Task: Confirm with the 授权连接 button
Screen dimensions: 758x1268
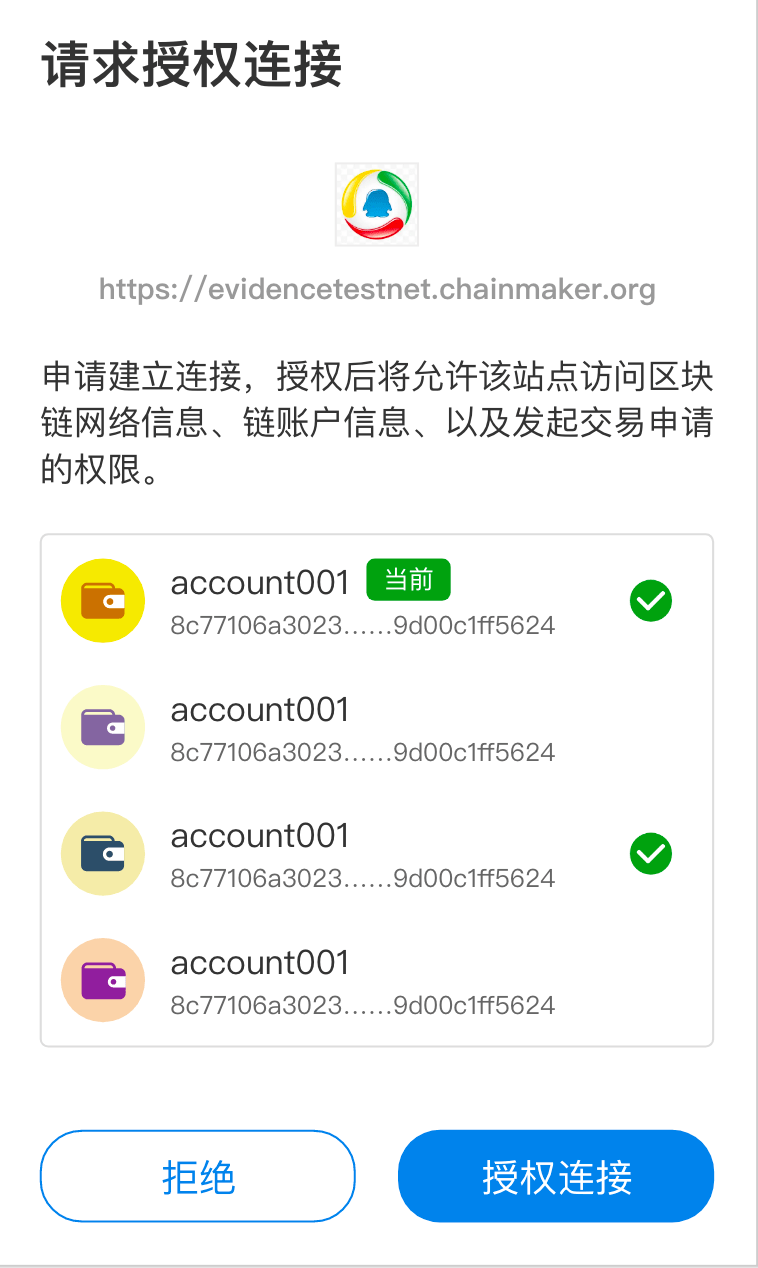Action: click(556, 1176)
